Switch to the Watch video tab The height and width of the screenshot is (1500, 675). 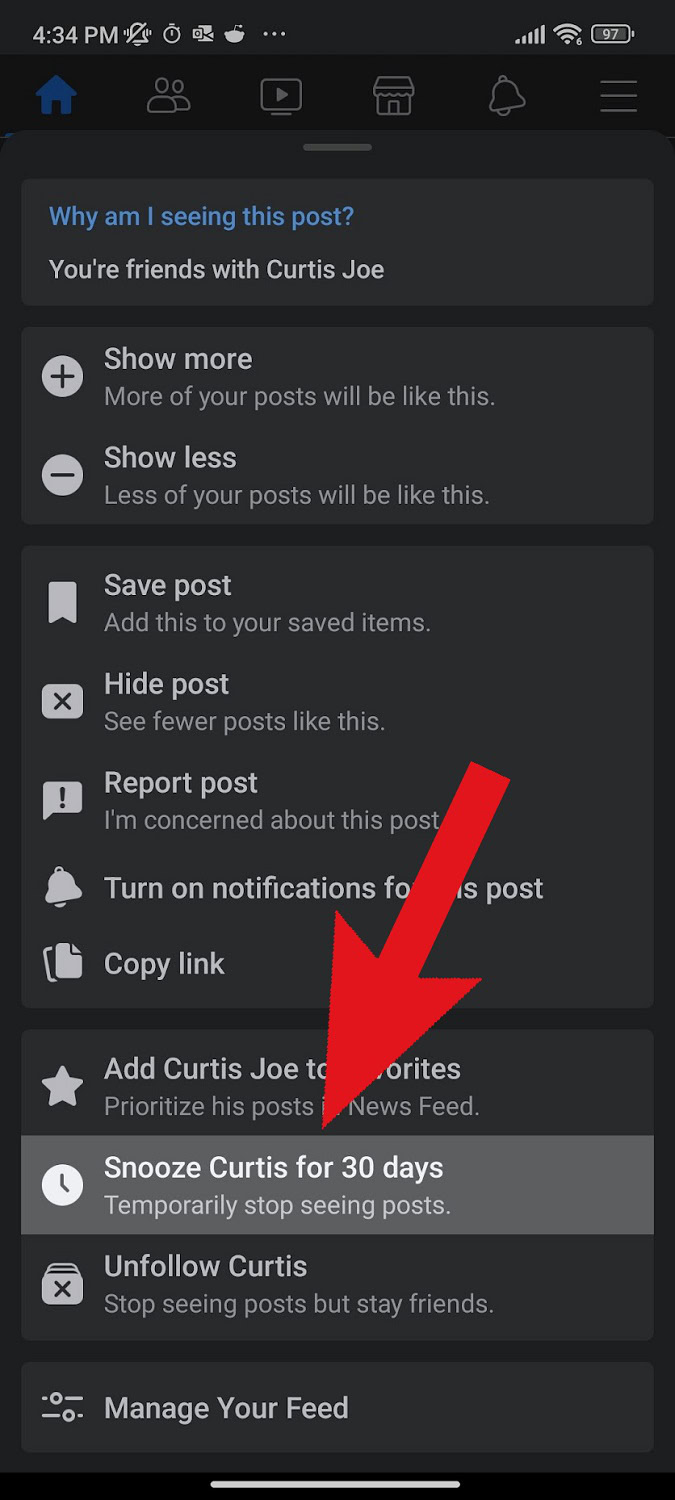[281, 96]
